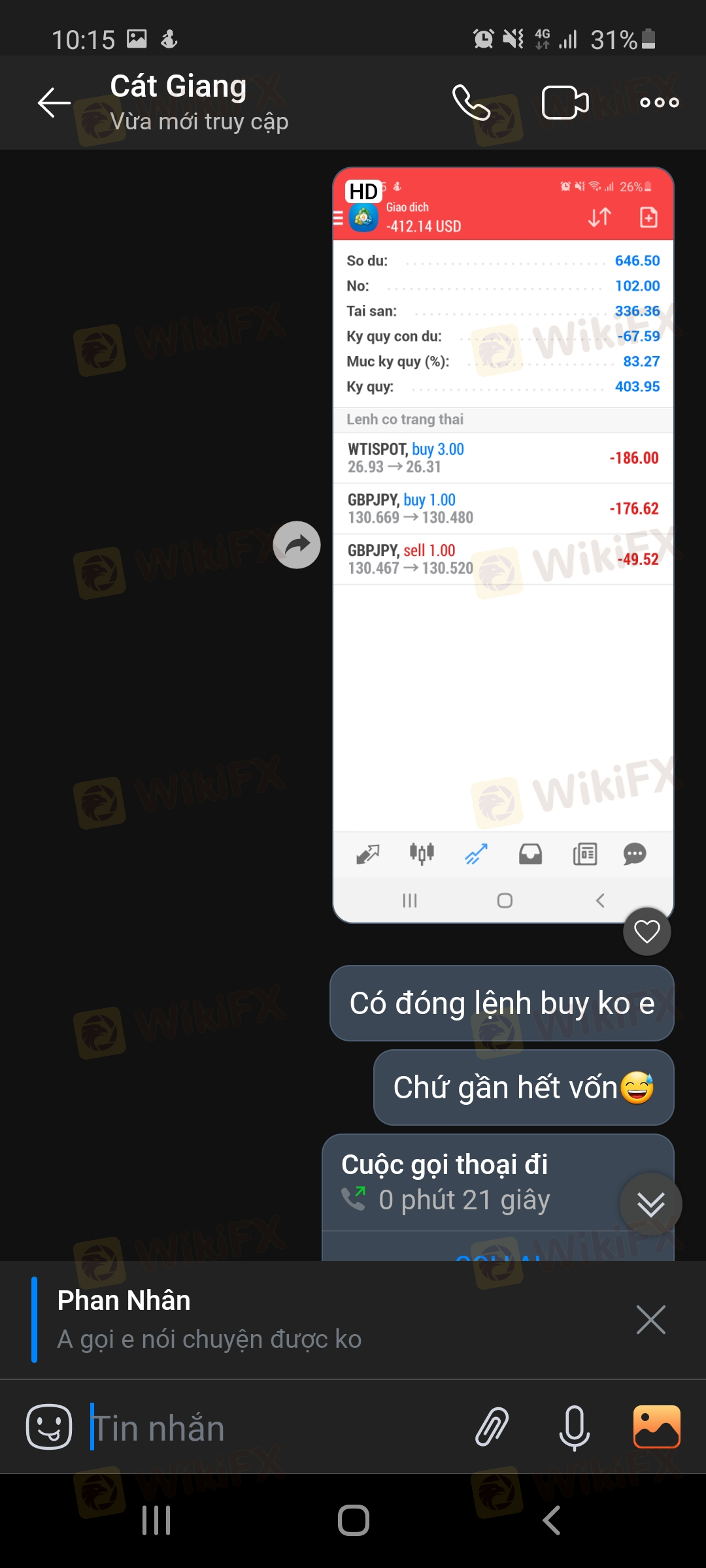Go back from Cát Giang chat

point(54,103)
